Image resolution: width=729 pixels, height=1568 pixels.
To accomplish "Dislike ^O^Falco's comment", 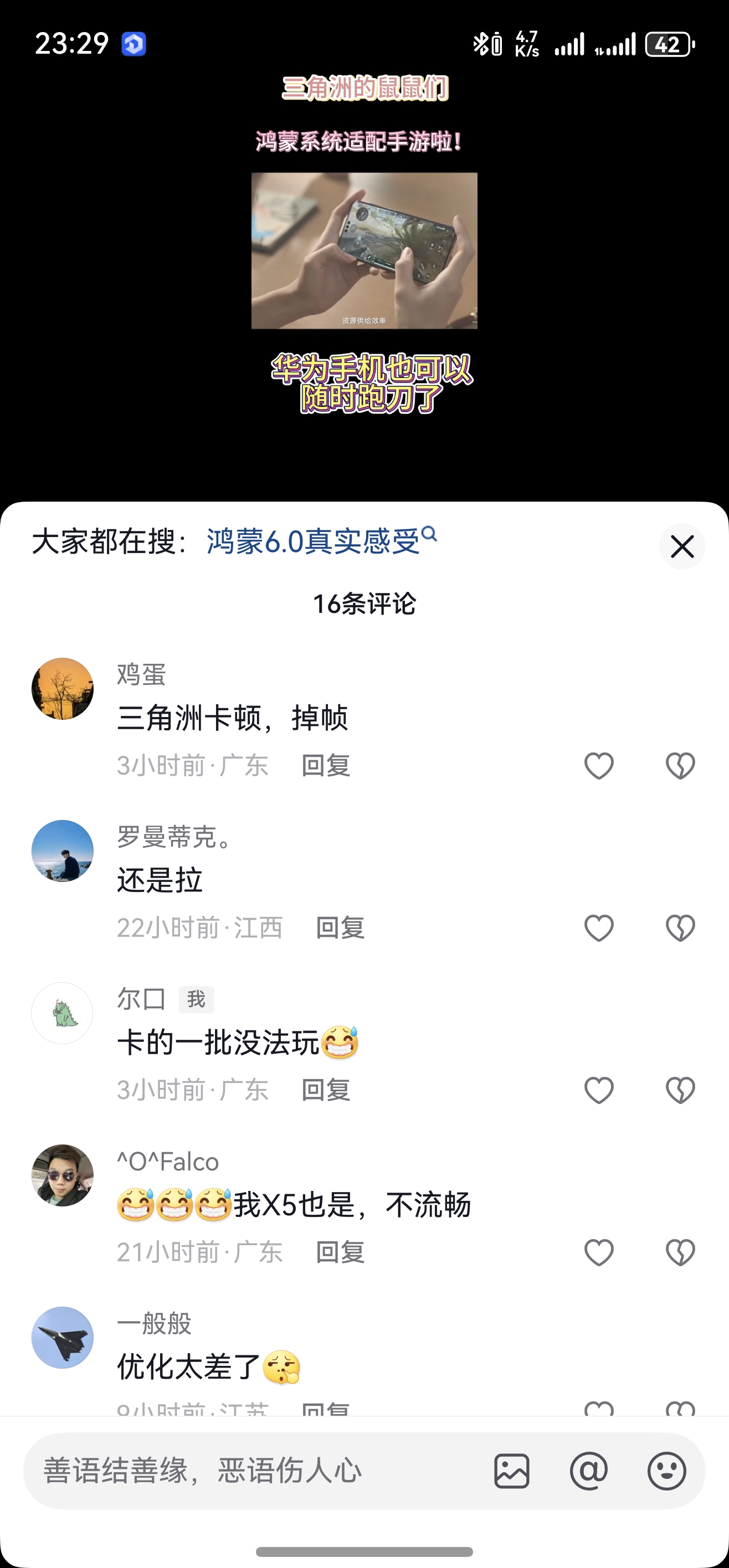I will pyautogui.click(x=680, y=1252).
